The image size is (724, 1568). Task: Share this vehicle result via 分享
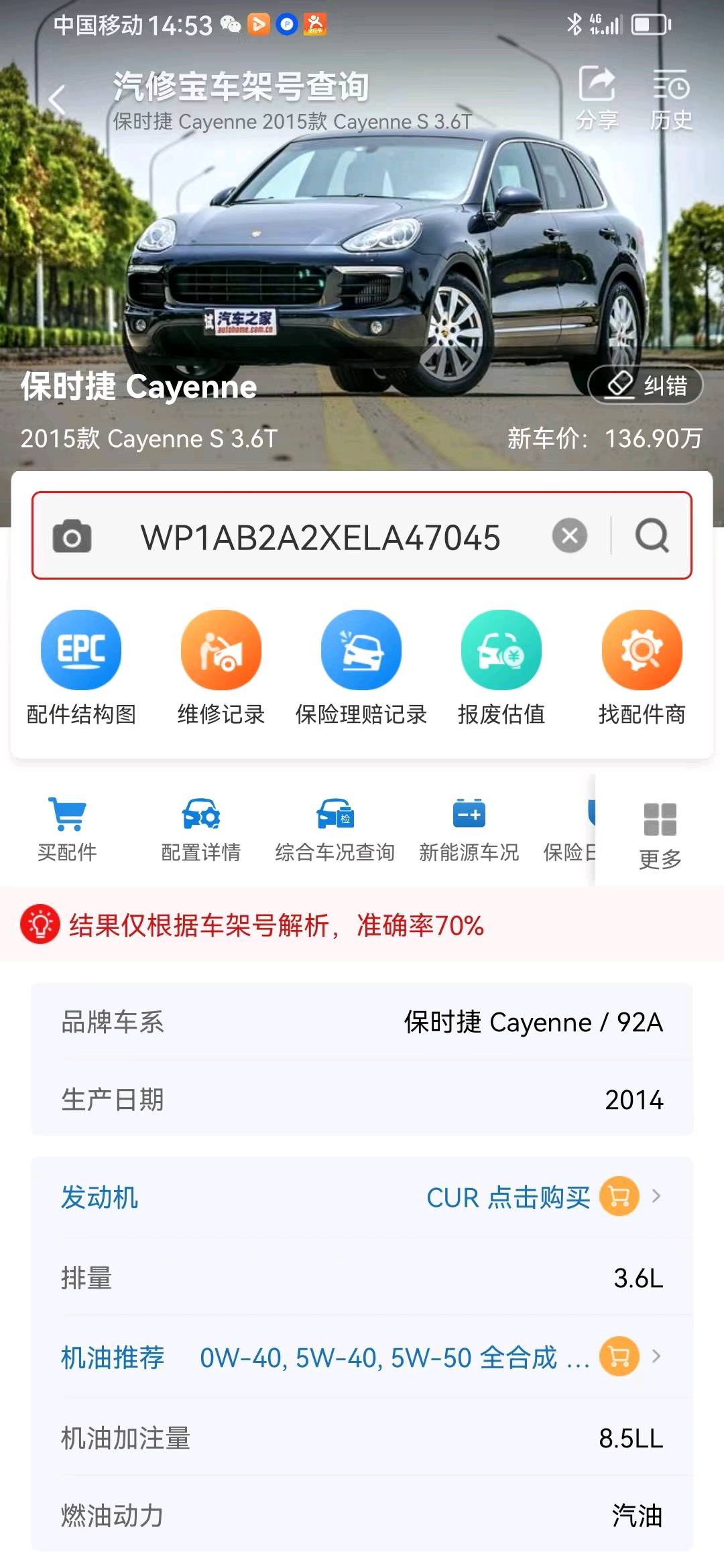pyautogui.click(x=597, y=99)
